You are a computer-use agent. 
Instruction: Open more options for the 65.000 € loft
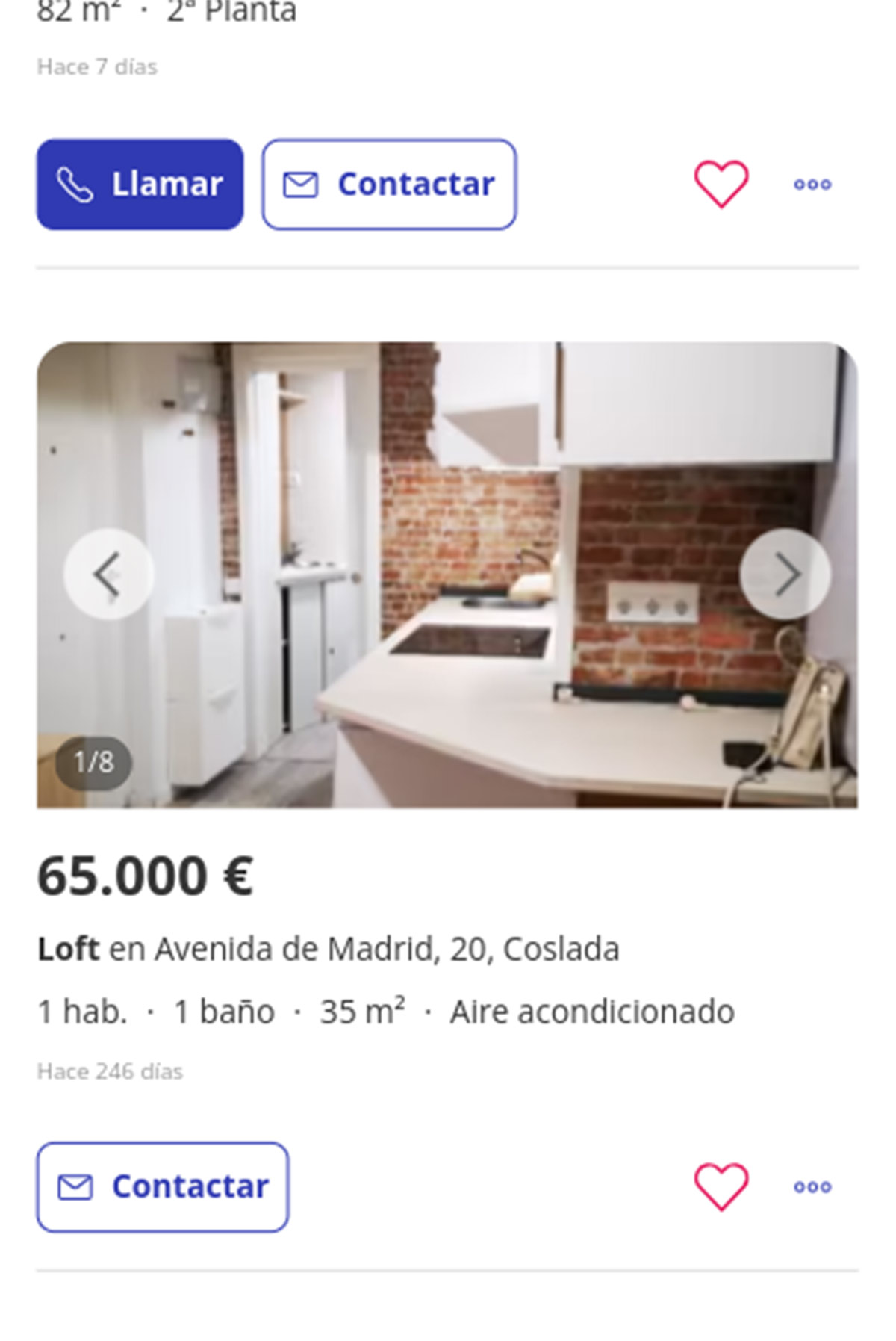(812, 1186)
